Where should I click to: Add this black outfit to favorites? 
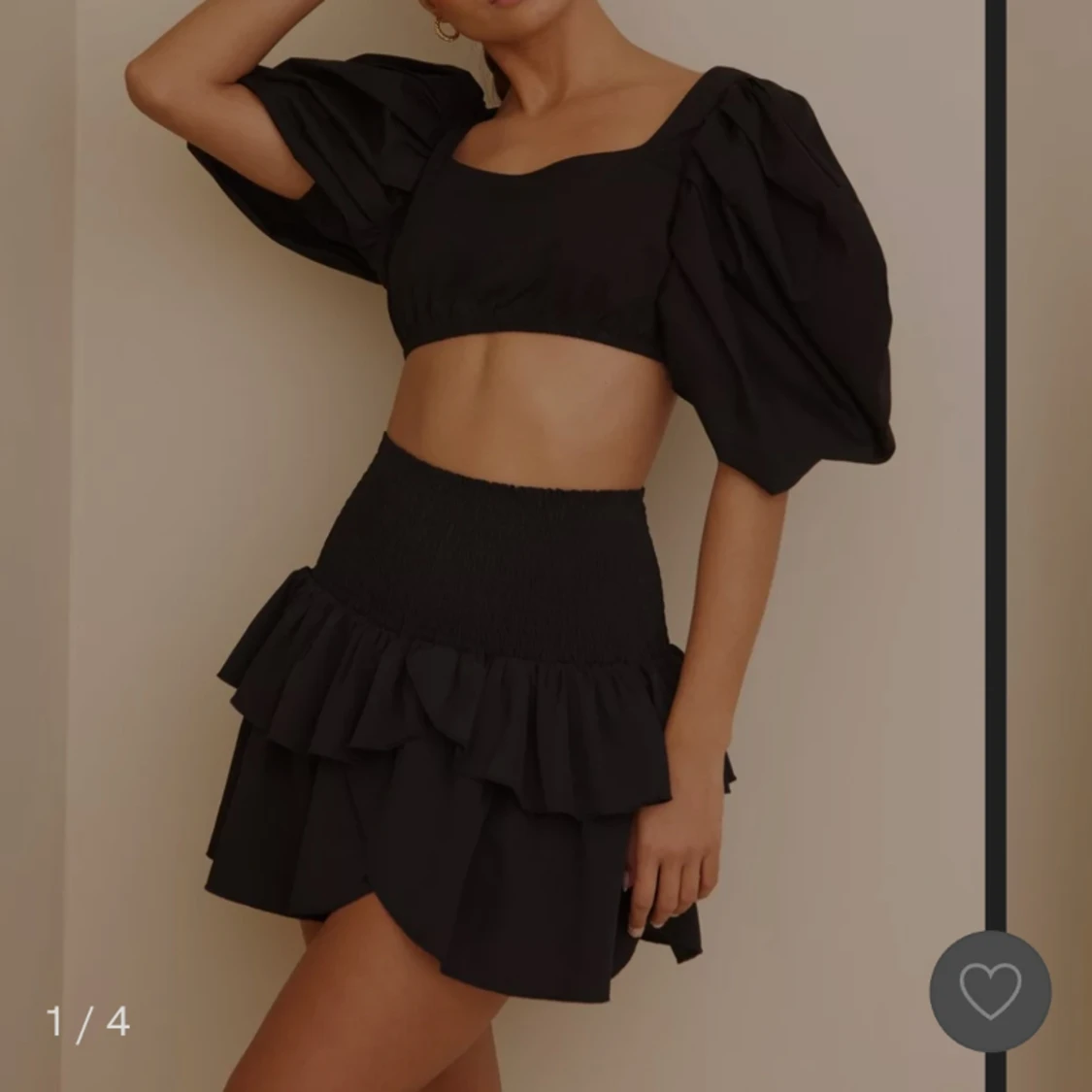tap(990, 991)
